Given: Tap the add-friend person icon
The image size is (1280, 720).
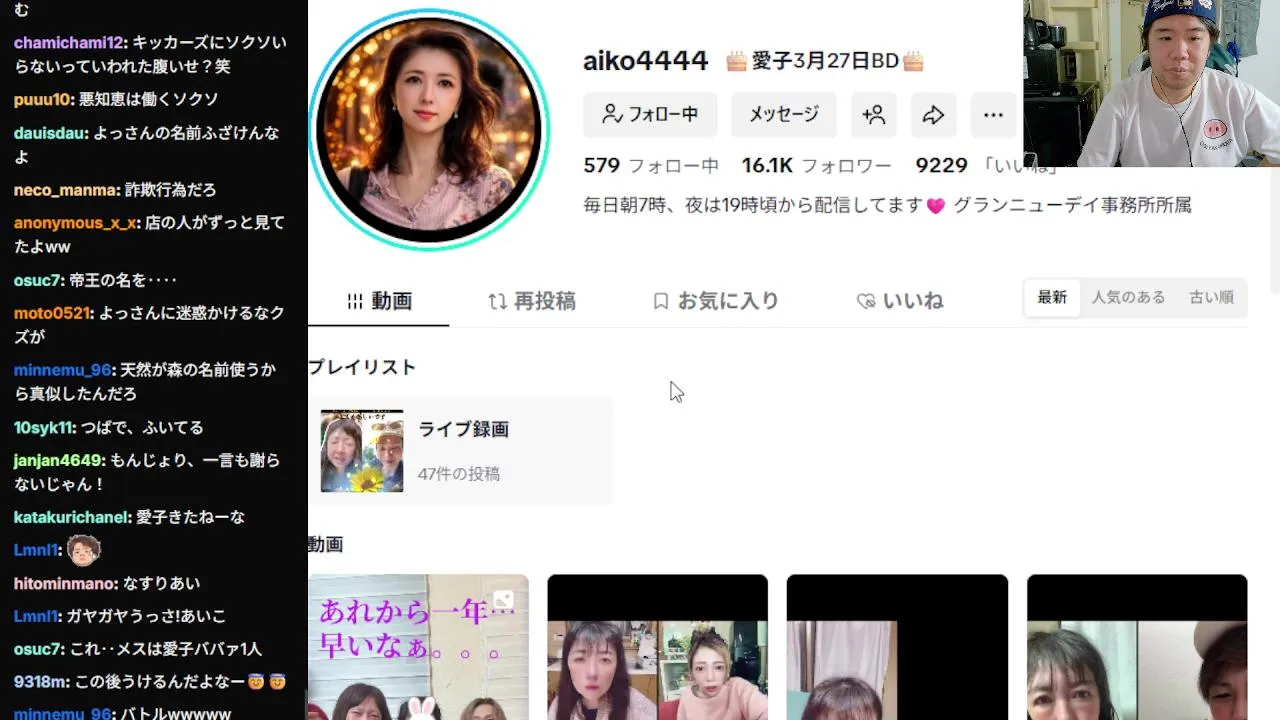Looking at the screenshot, I should (x=873, y=115).
